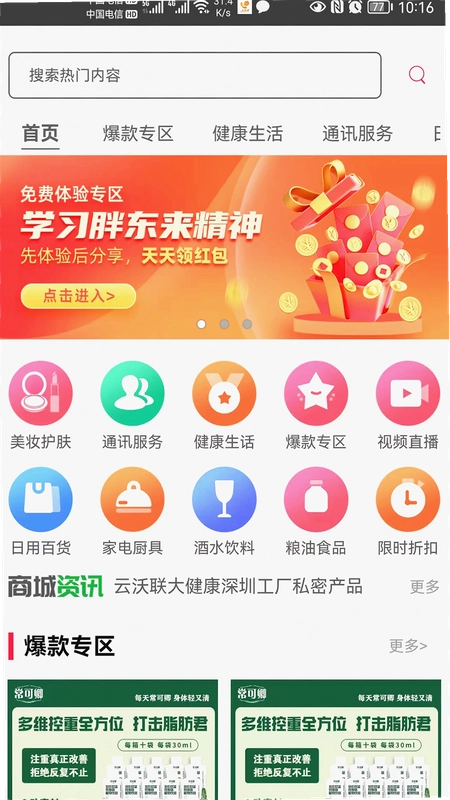The width and height of the screenshot is (450, 800).
Task: Switch to the 通讯服务 top tab
Action: click(x=358, y=134)
